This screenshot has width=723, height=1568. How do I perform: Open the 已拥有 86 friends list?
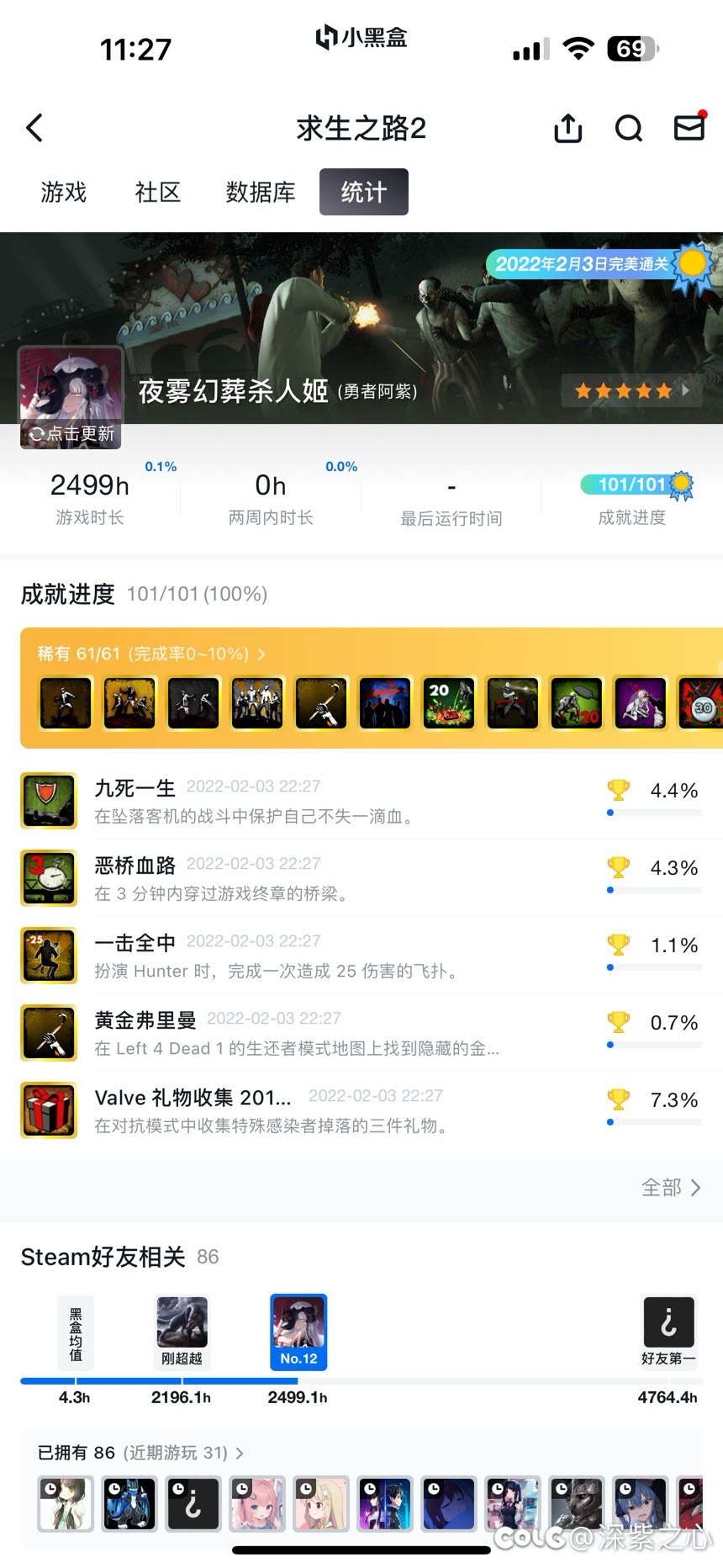point(140,1453)
